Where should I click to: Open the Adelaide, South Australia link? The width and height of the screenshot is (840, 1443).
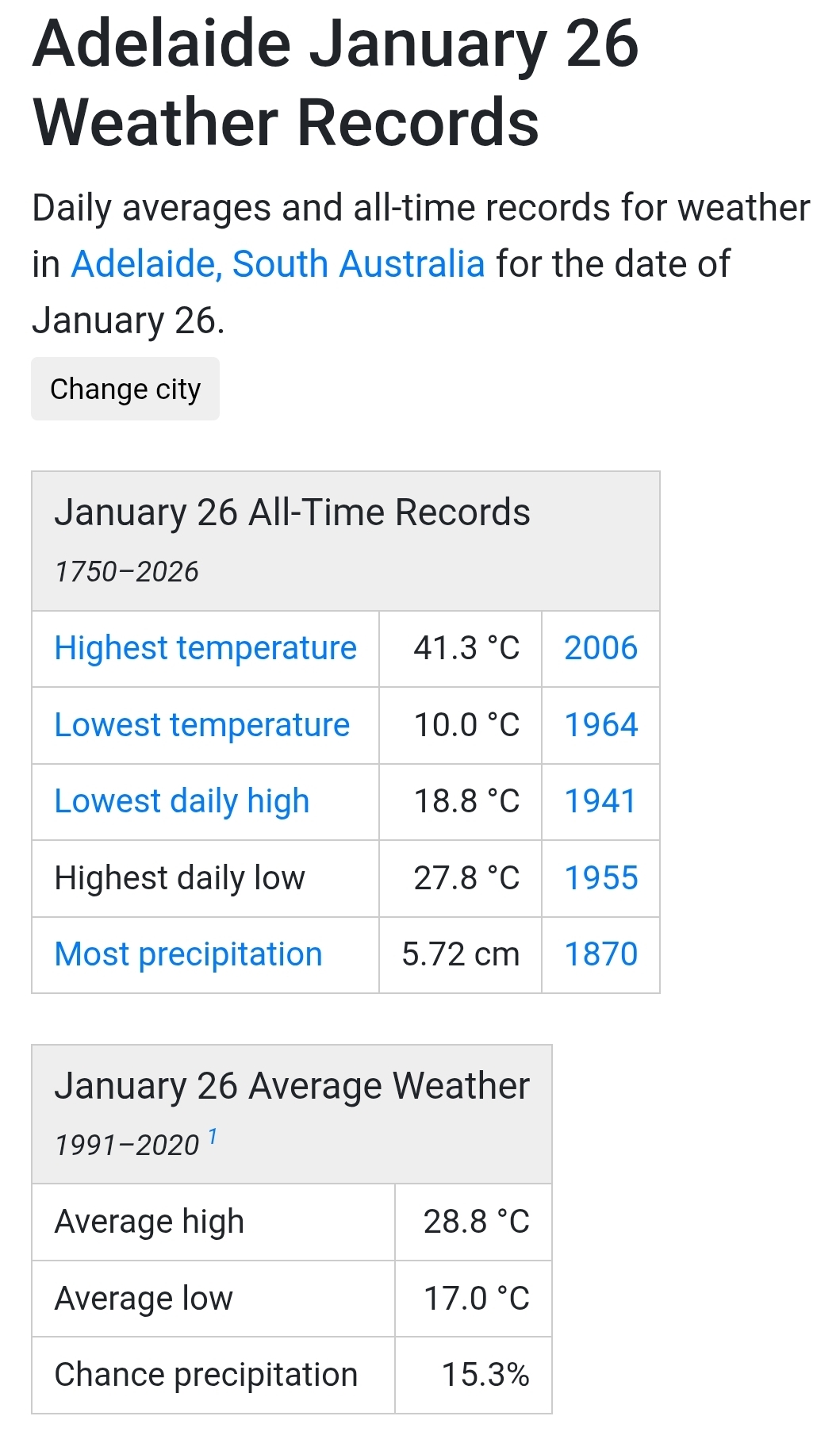pyautogui.click(x=278, y=264)
